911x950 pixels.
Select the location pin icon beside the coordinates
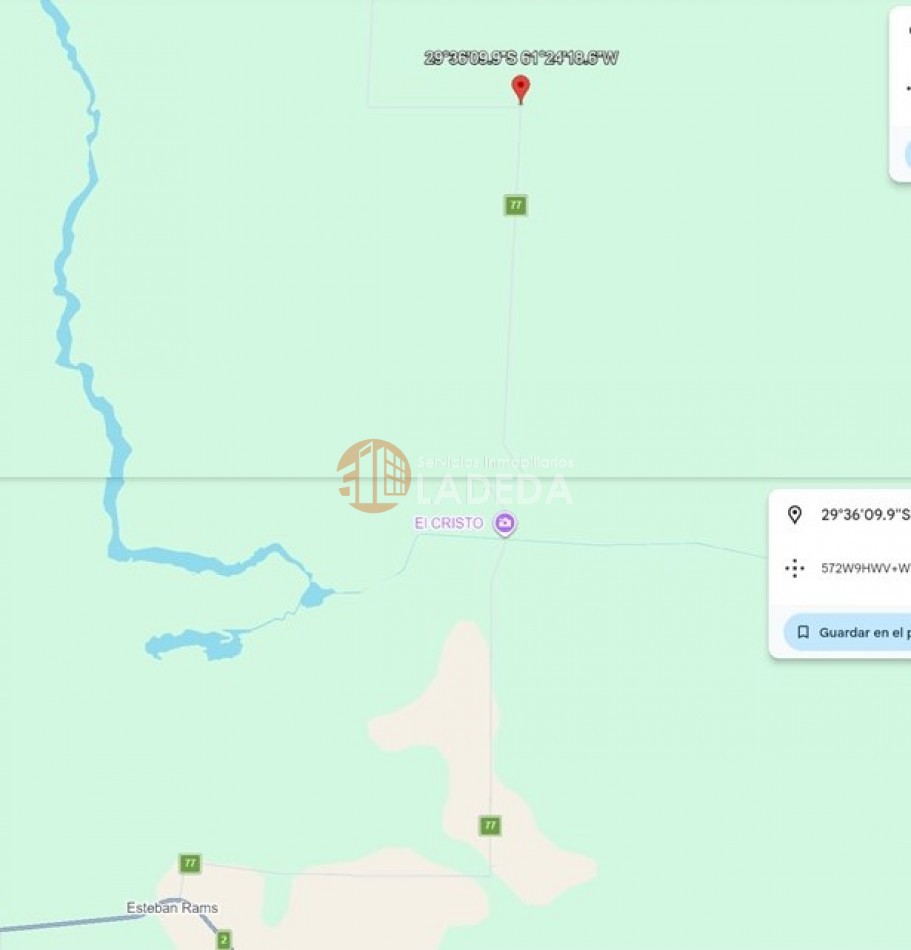point(794,515)
